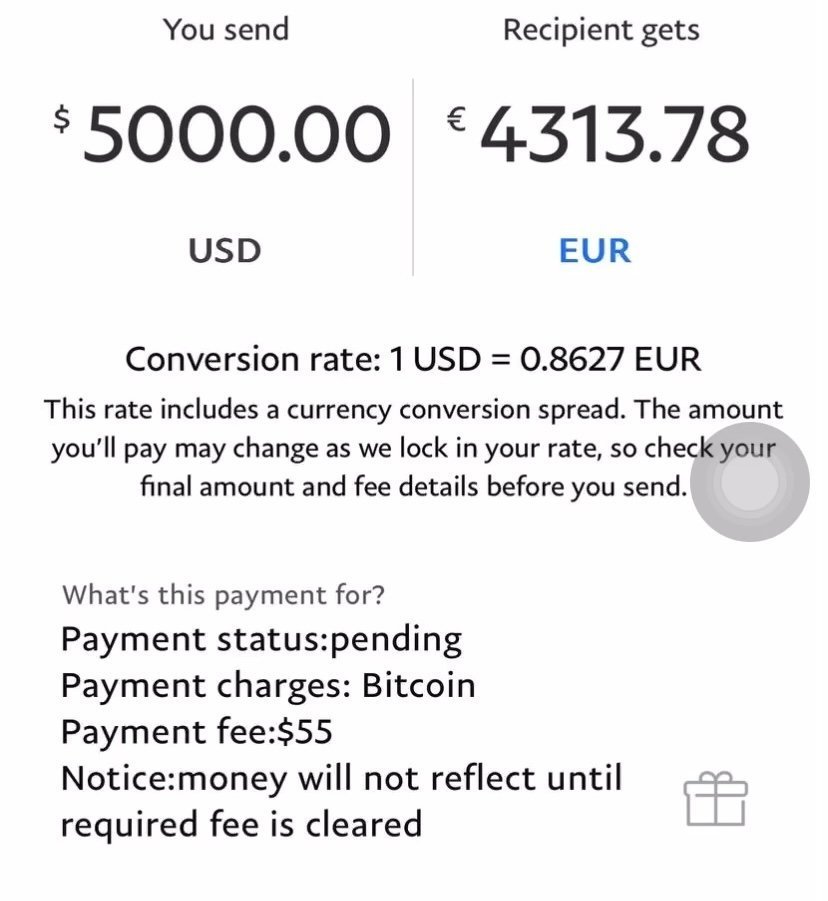The image size is (828, 901).
Task: Change the recipient currency EUR
Action: [x=595, y=250]
